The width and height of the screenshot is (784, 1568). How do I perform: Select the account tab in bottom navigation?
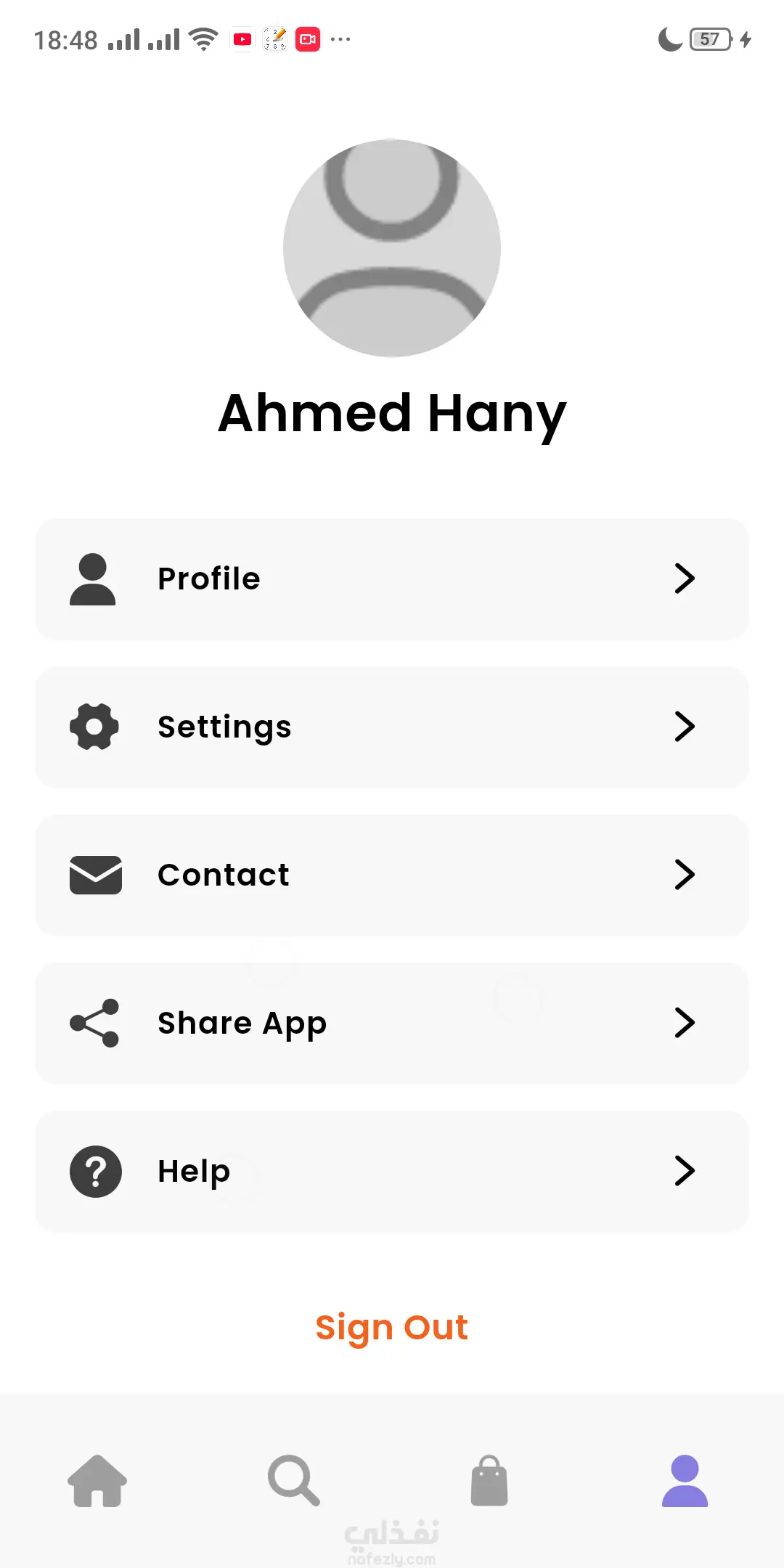[x=685, y=1481]
